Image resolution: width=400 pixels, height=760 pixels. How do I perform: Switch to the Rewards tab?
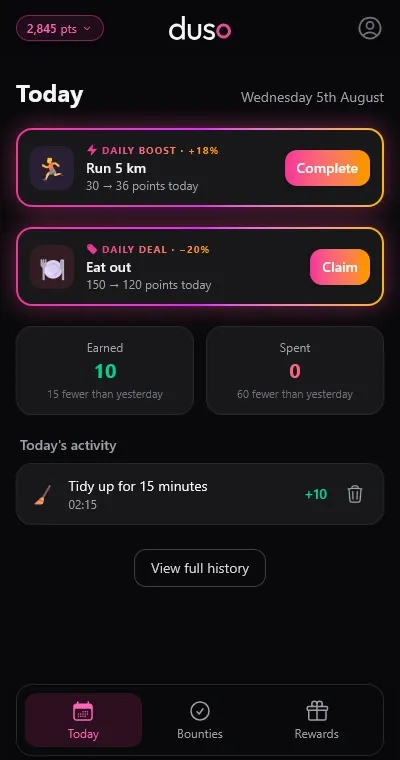(317, 720)
